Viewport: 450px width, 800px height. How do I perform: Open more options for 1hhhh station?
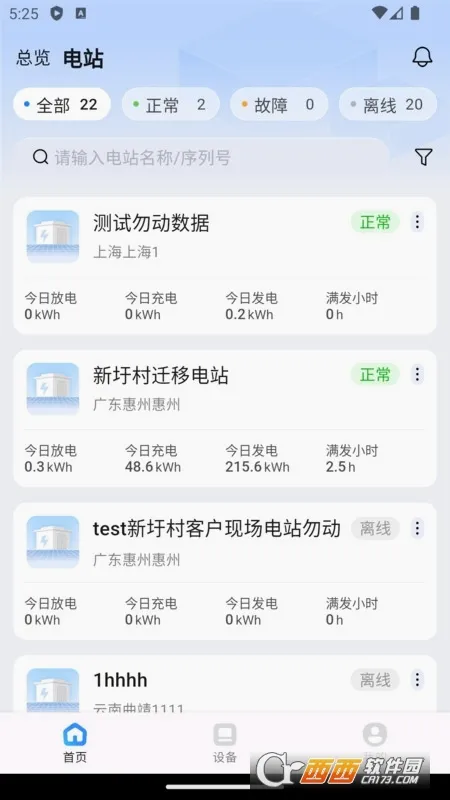click(417, 680)
